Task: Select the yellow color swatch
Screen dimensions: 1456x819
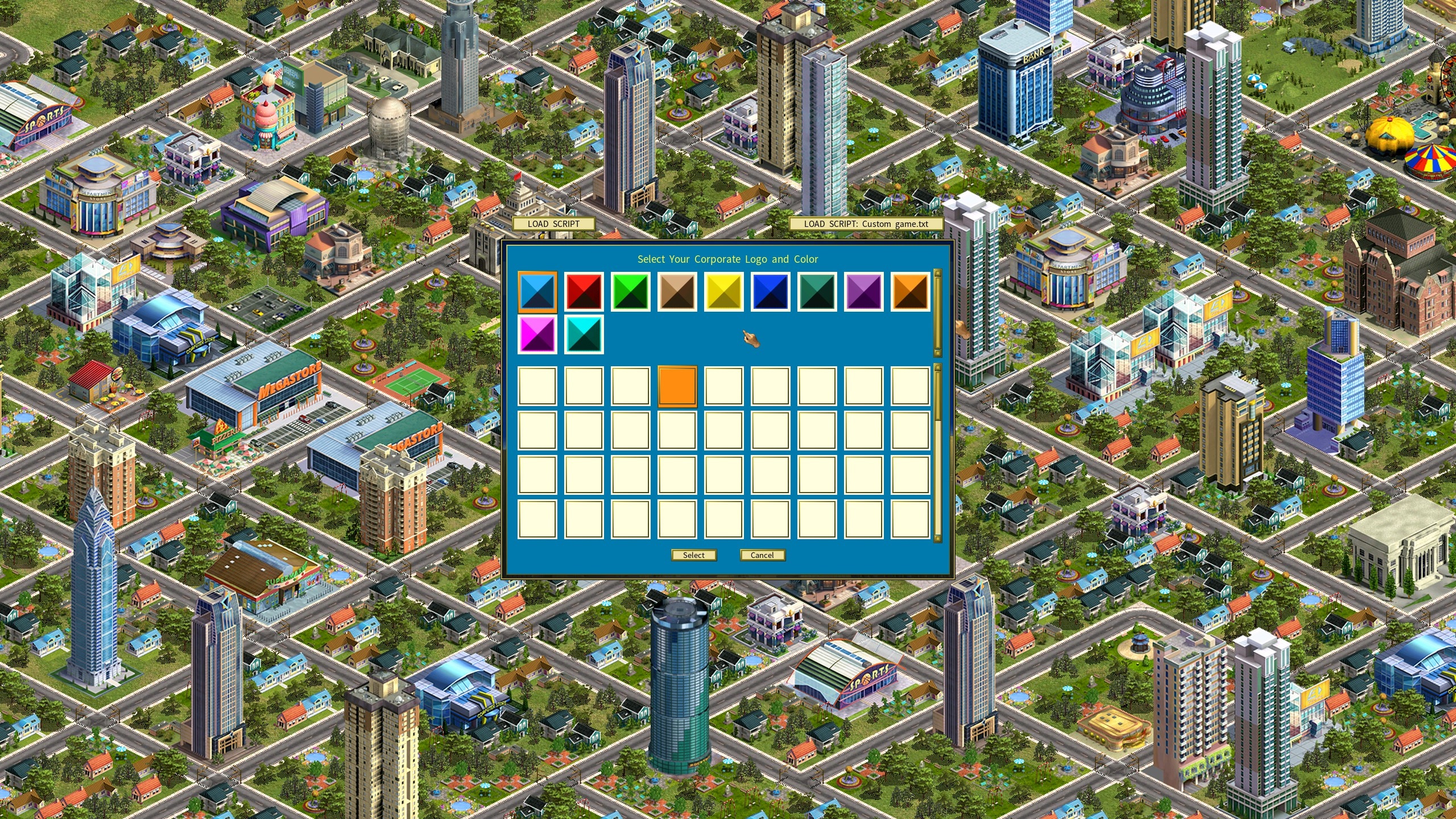Action: (x=724, y=292)
